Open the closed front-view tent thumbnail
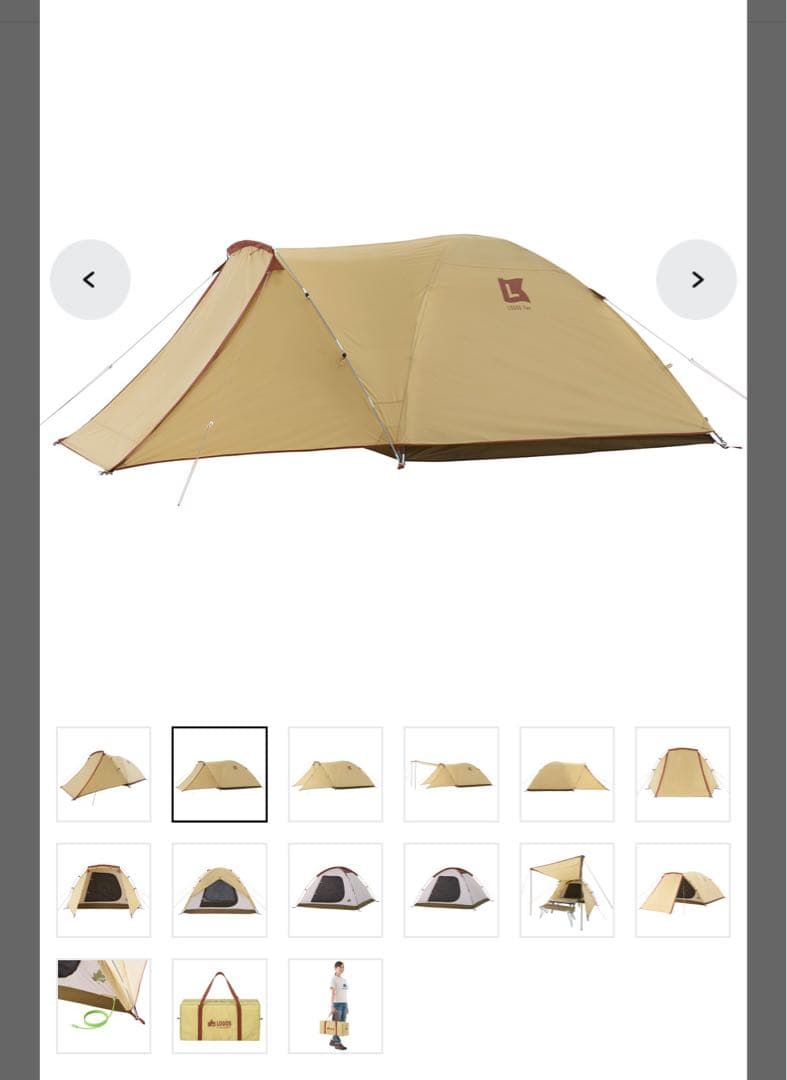This screenshot has height=1080, width=787. pyautogui.click(x=682, y=774)
